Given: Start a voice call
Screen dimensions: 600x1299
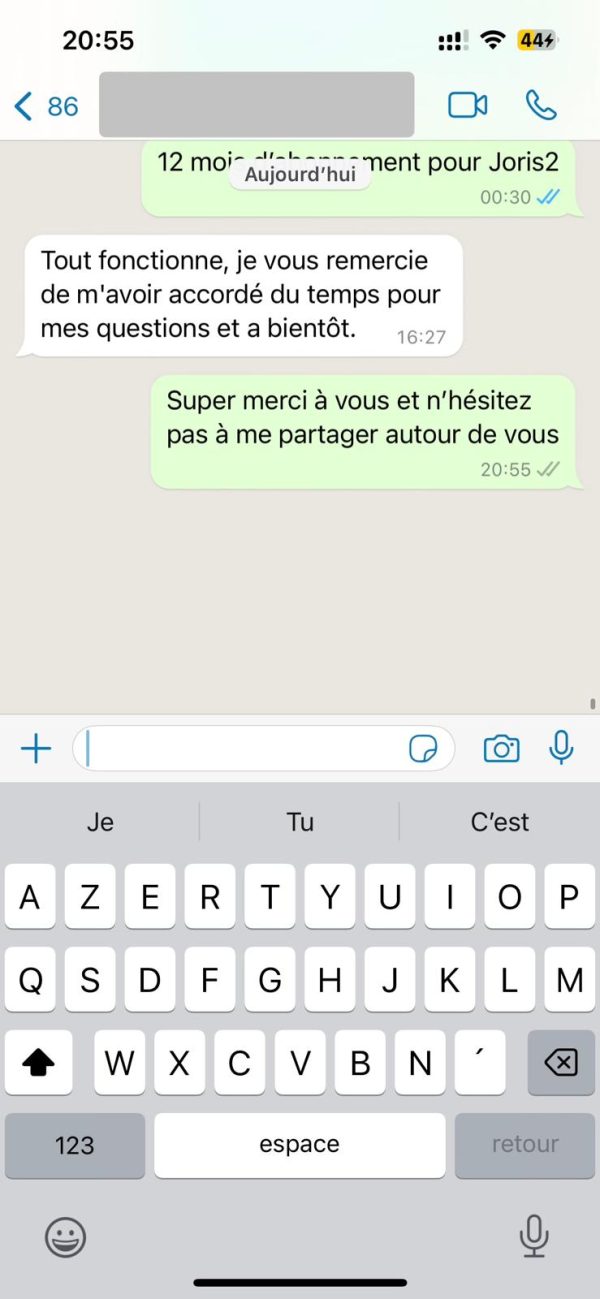Looking at the screenshot, I should (x=541, y=105).
